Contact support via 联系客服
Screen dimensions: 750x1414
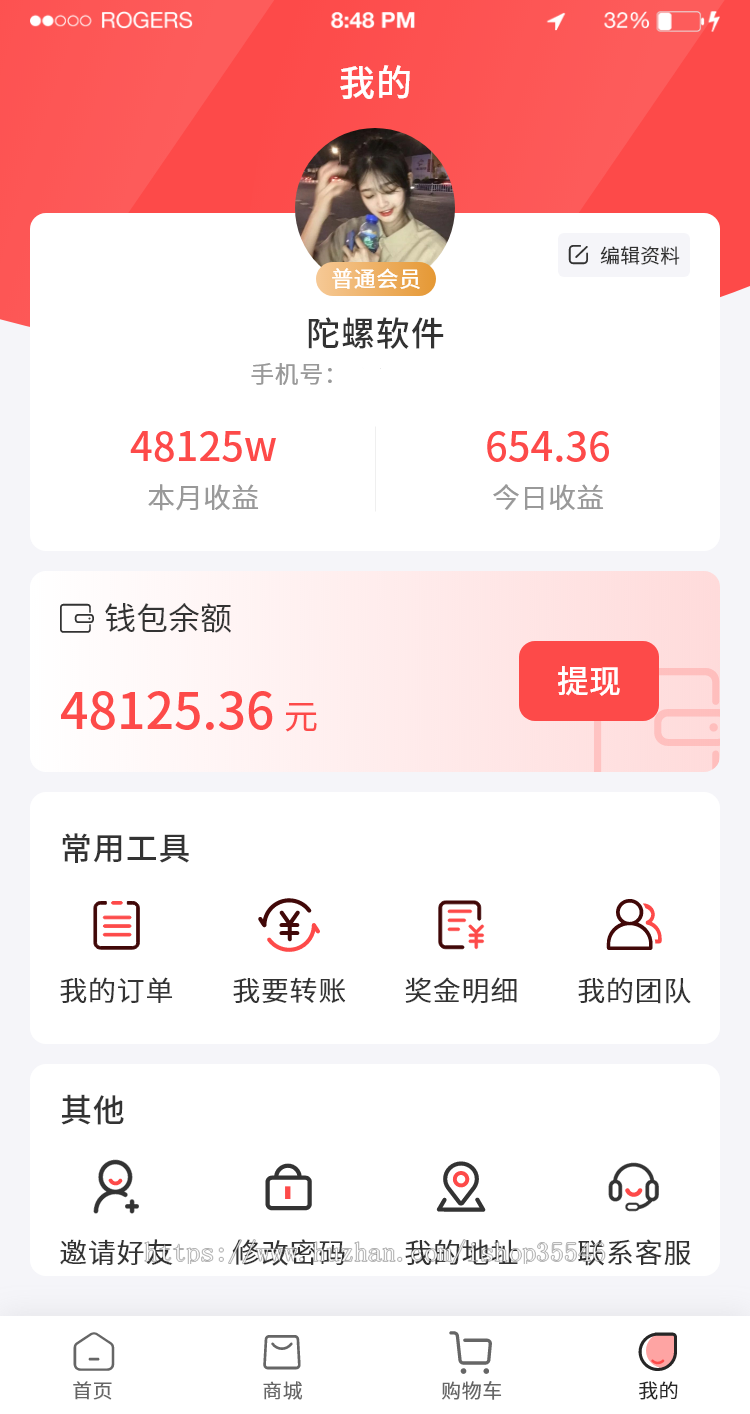[634, 1210]
